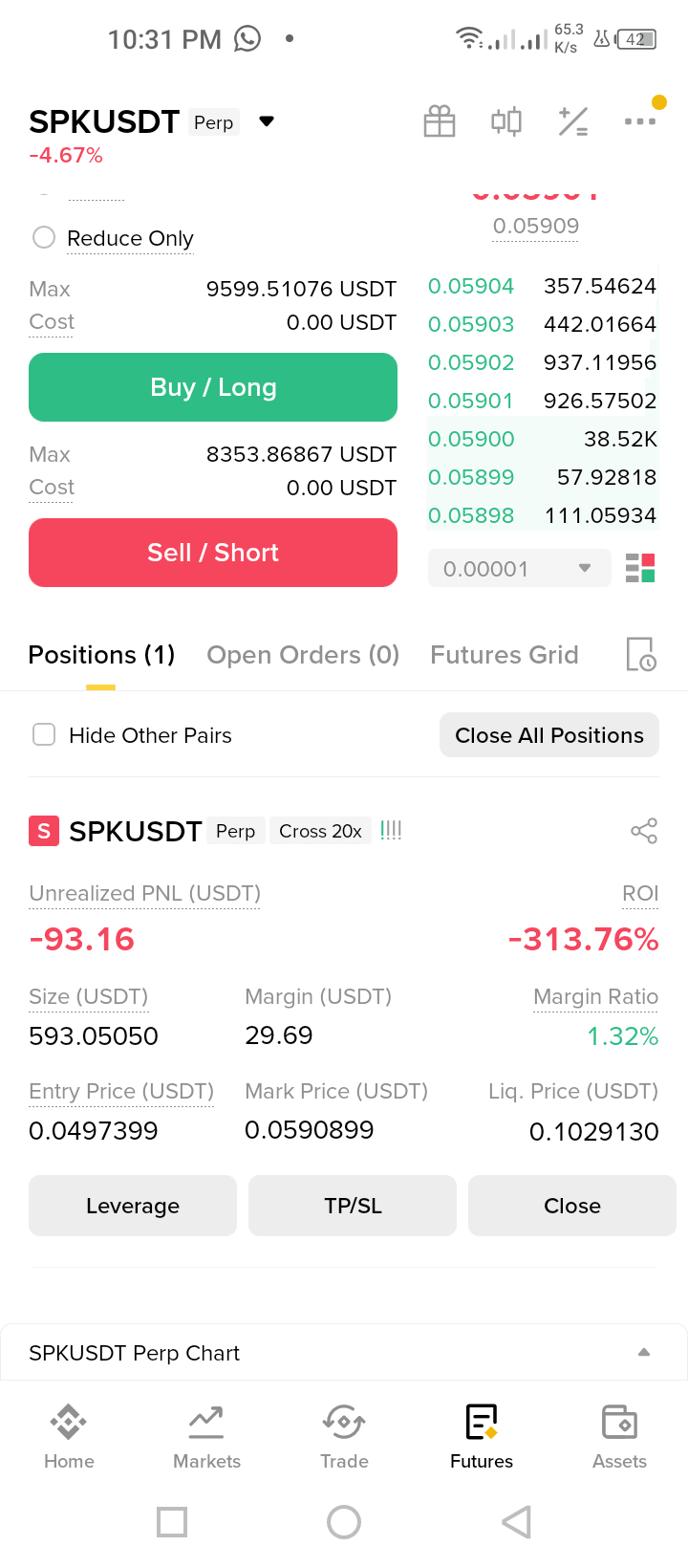Viewport: 688px width, 1568px height.
Task: Tap the Buy / Long button
Action: tap(213, 387)
